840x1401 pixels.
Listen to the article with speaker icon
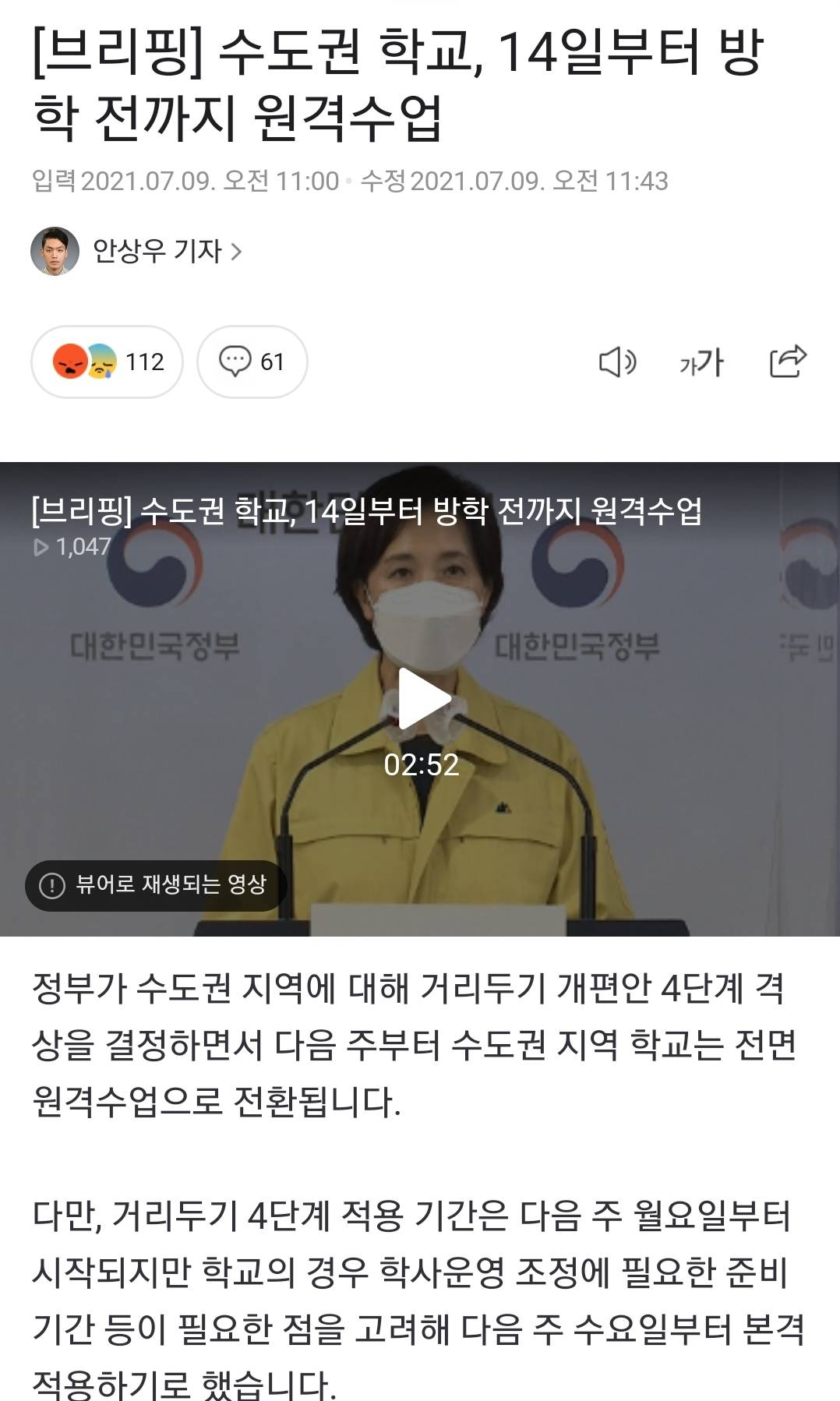617,362
